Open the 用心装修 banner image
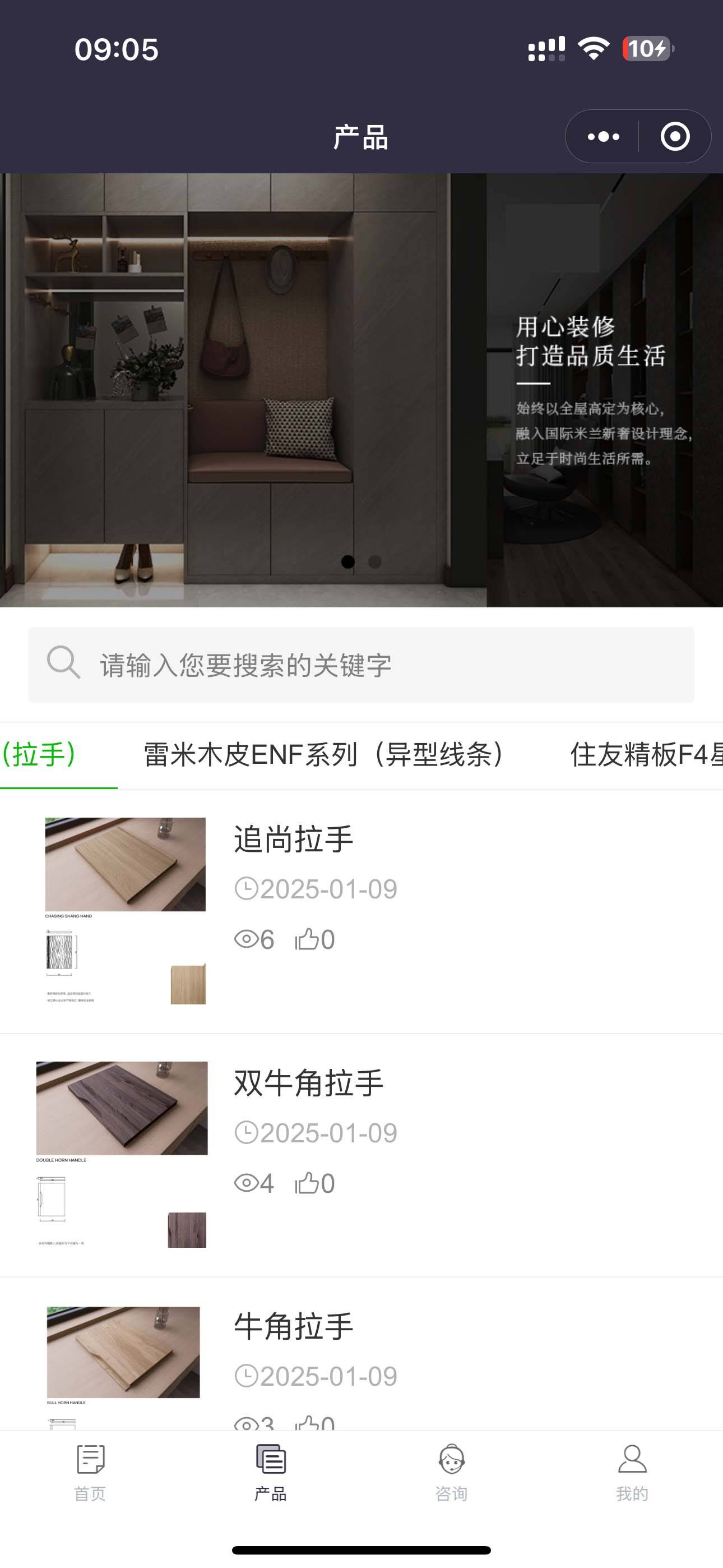Viewport: 723px width, 1568px height. click(361, 390)
